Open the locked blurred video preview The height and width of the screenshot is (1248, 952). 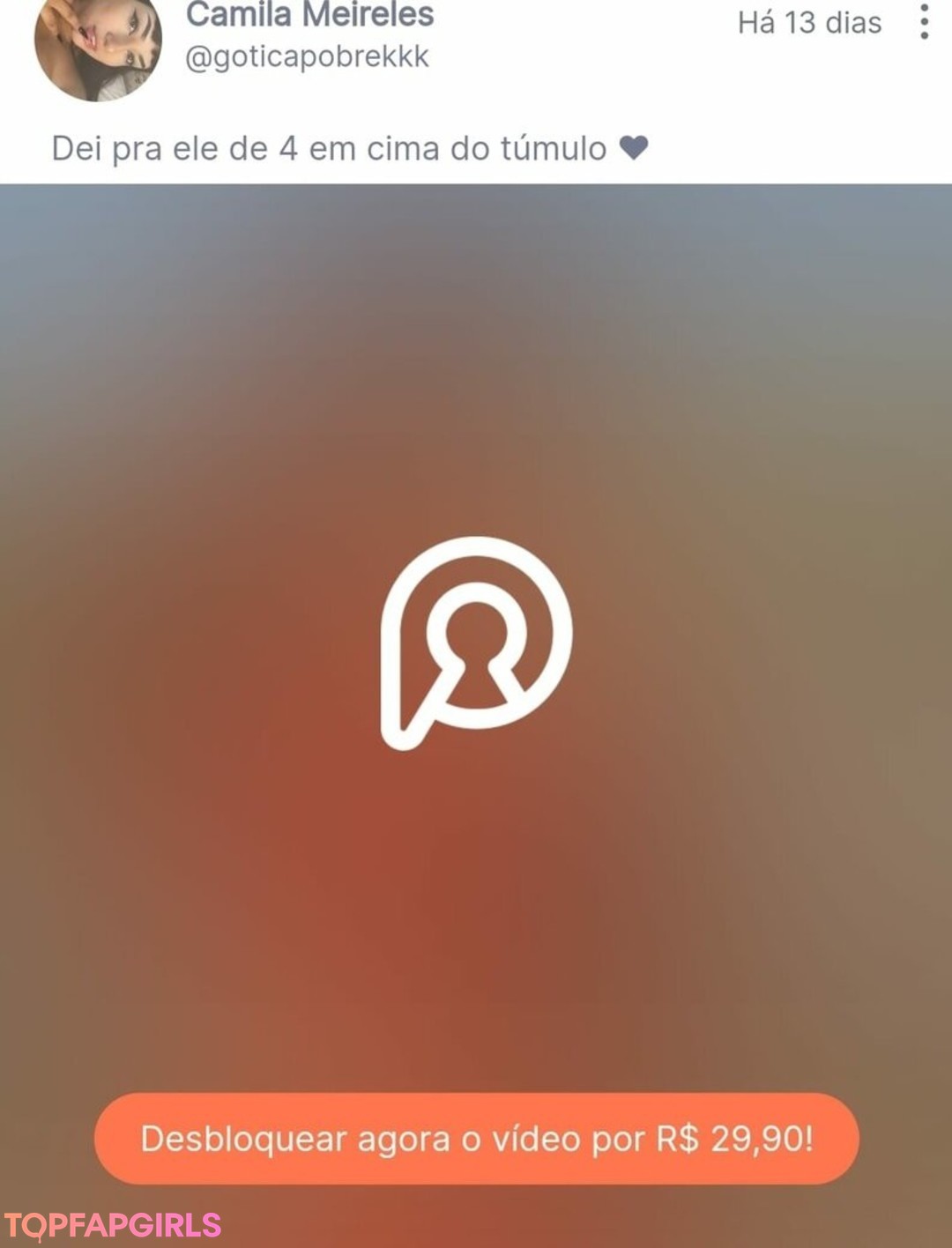click(476, 643)
